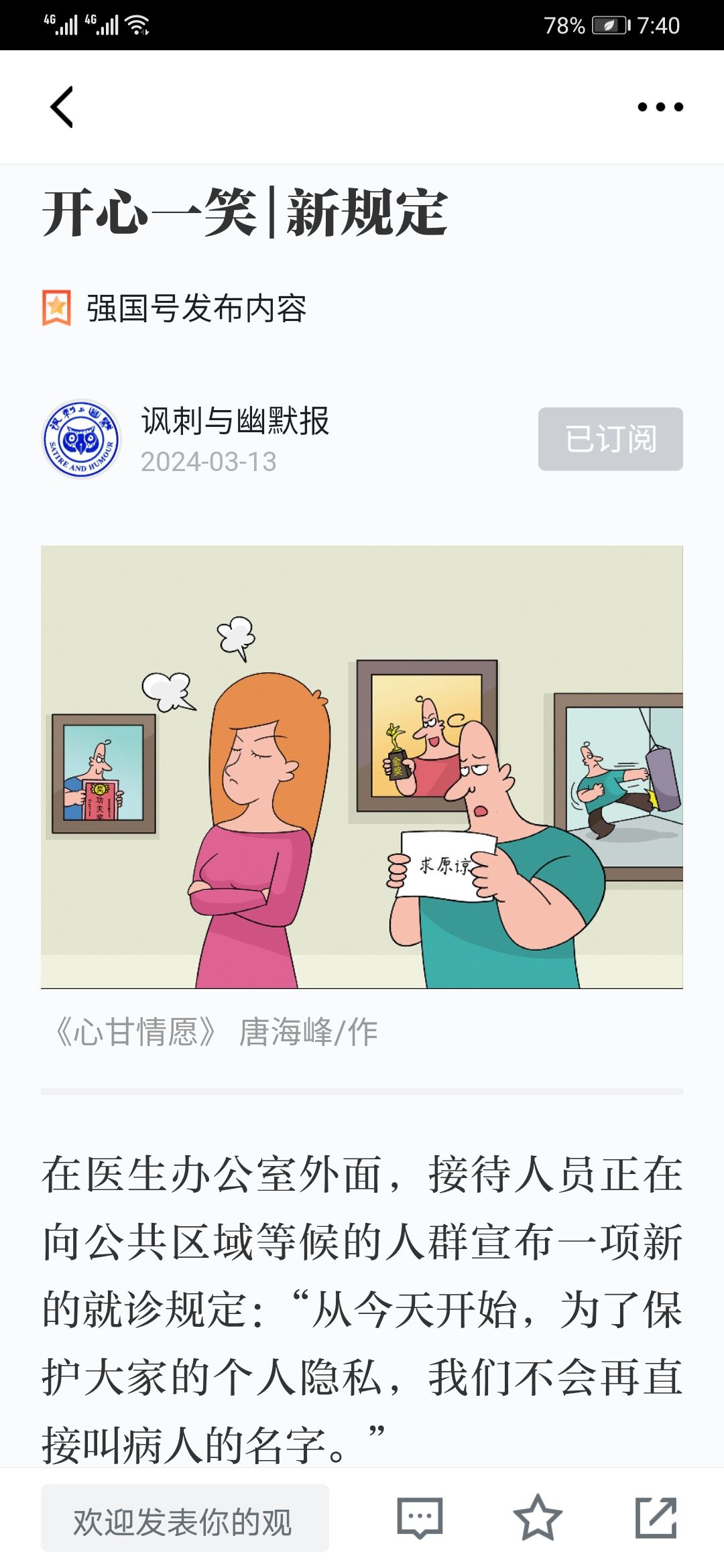View the article comments

click(420, 1518)
